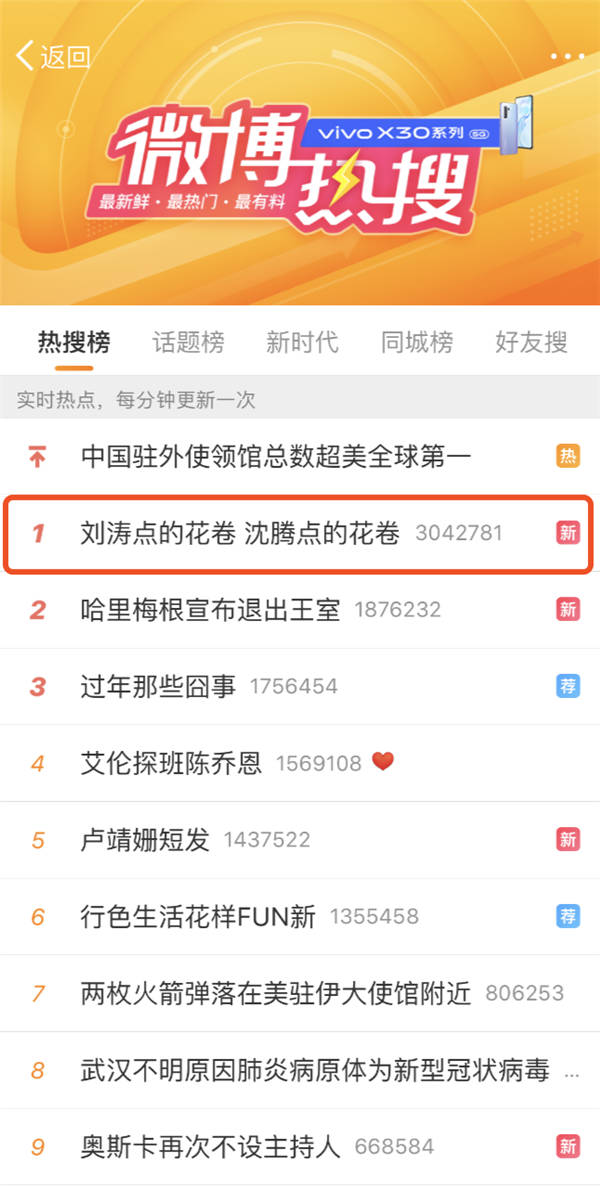The image size is (600, 1188).
Task: Open pinned topic 中国驻外使领馆总数超美全球第一
Action: click(300, 456)
